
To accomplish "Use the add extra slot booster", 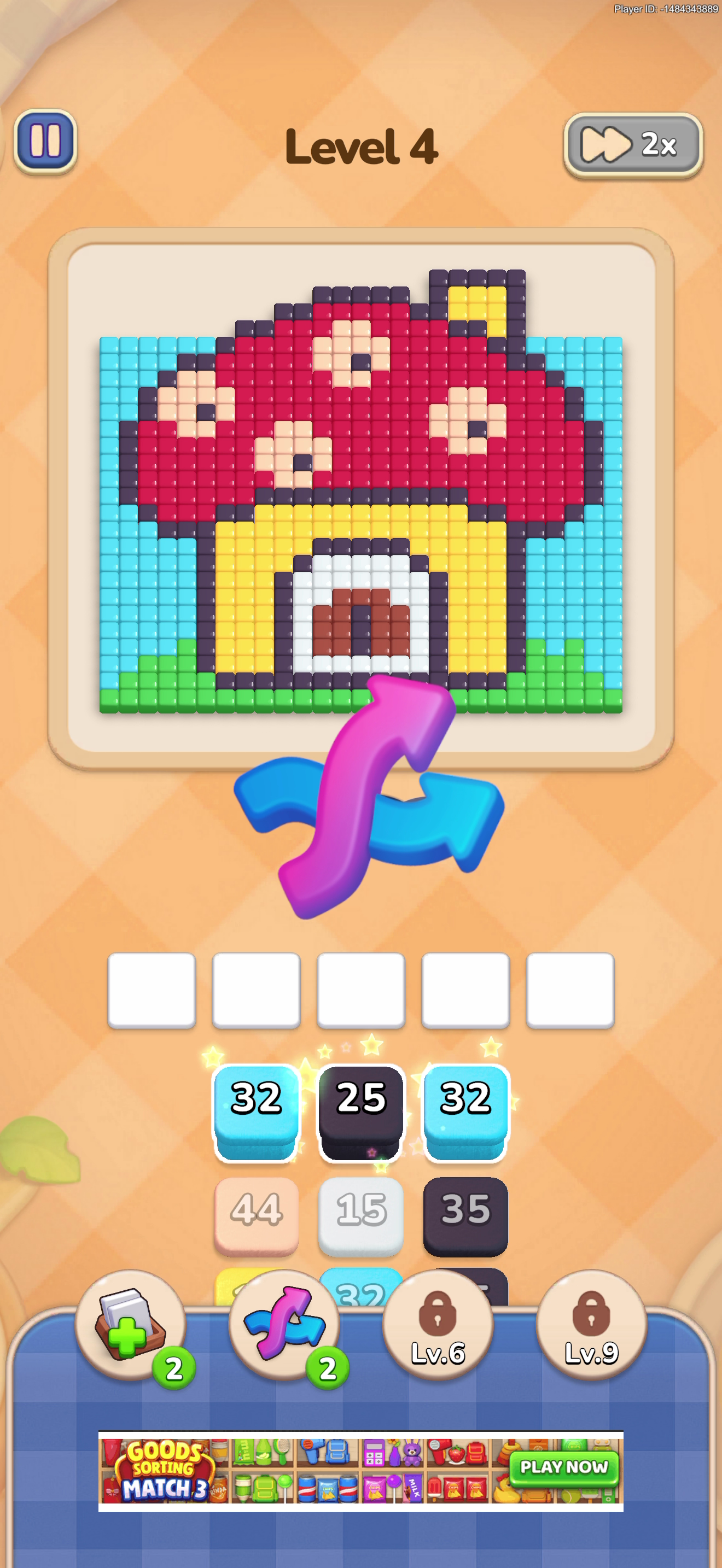I will [130, 1326].
